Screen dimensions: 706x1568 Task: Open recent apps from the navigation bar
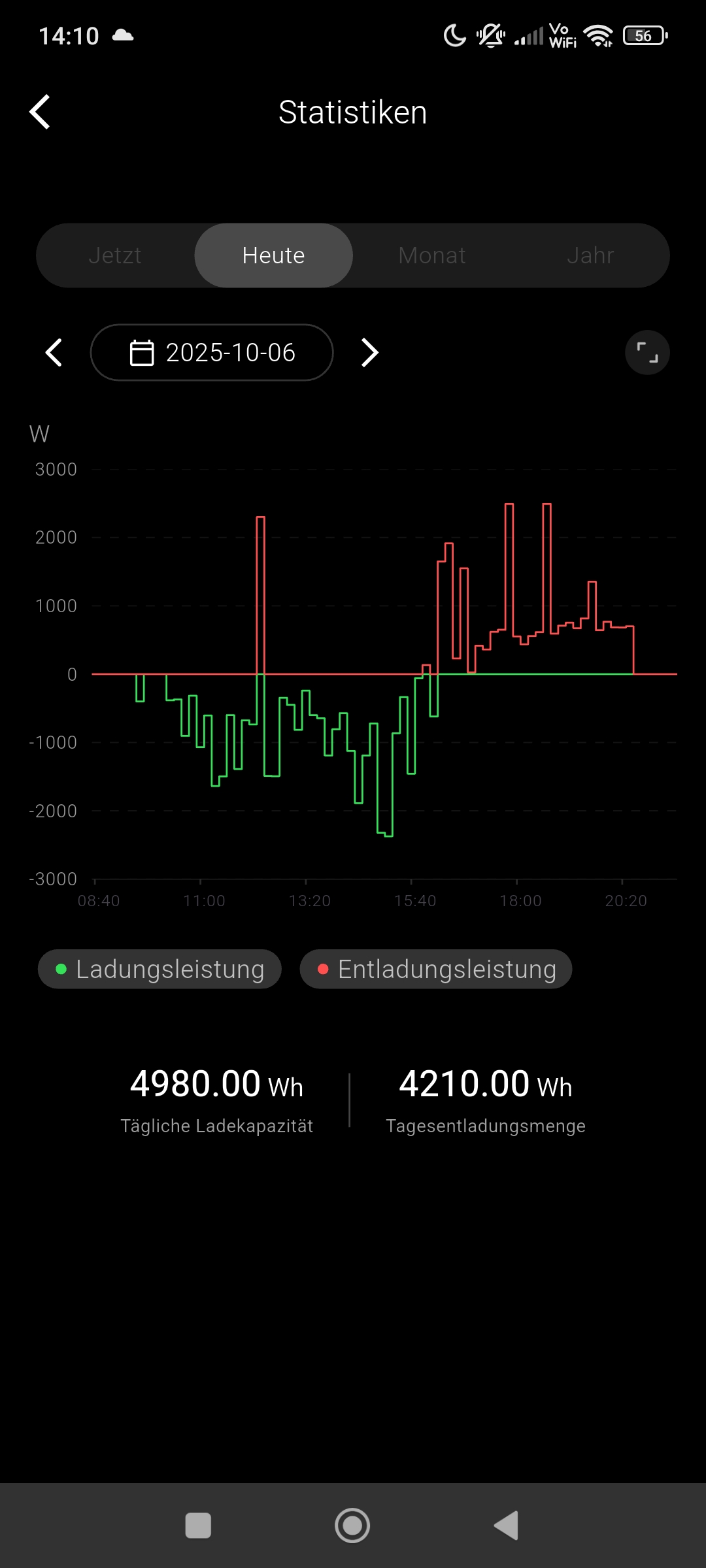click(x=198, y=1526)
